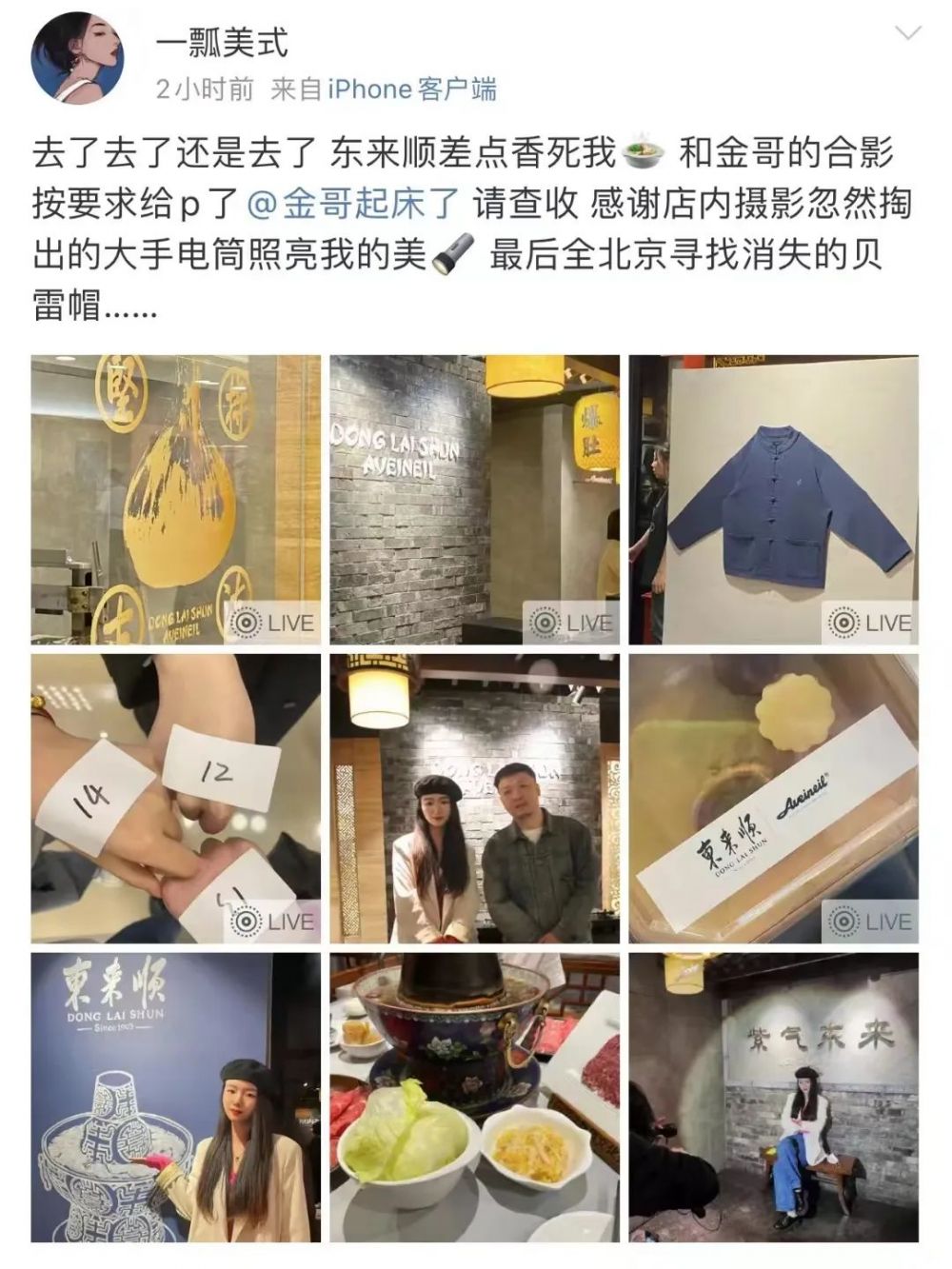View the copper hotpot and cabbage photo
This screenshot has width=952, height=1269.
(x=474, y=1097)
